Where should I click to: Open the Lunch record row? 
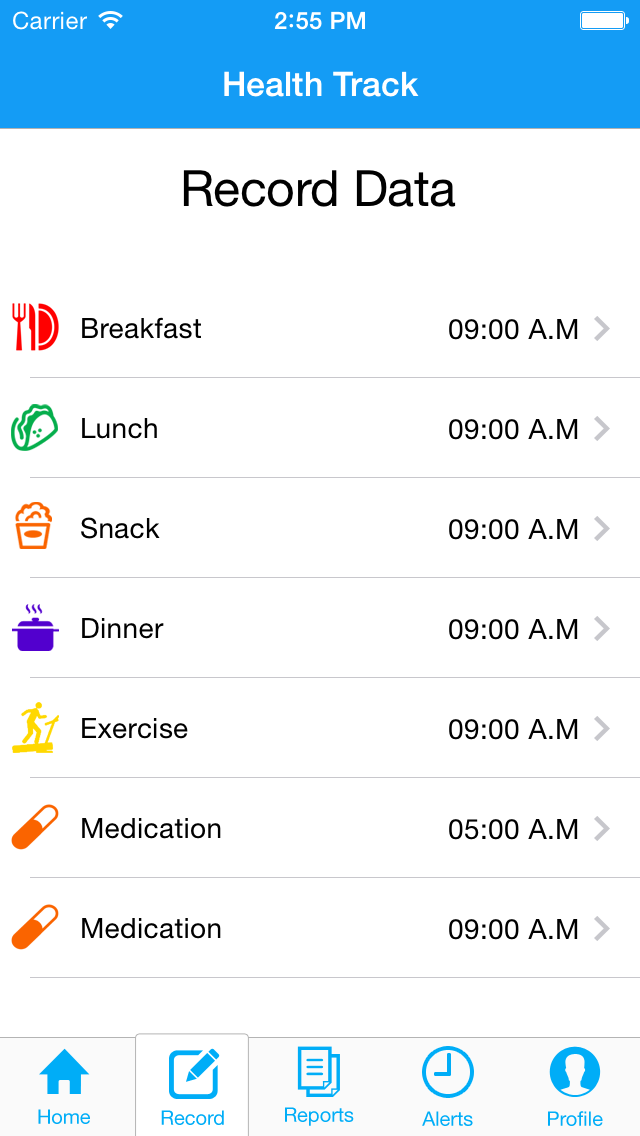(x=320, y=428)
